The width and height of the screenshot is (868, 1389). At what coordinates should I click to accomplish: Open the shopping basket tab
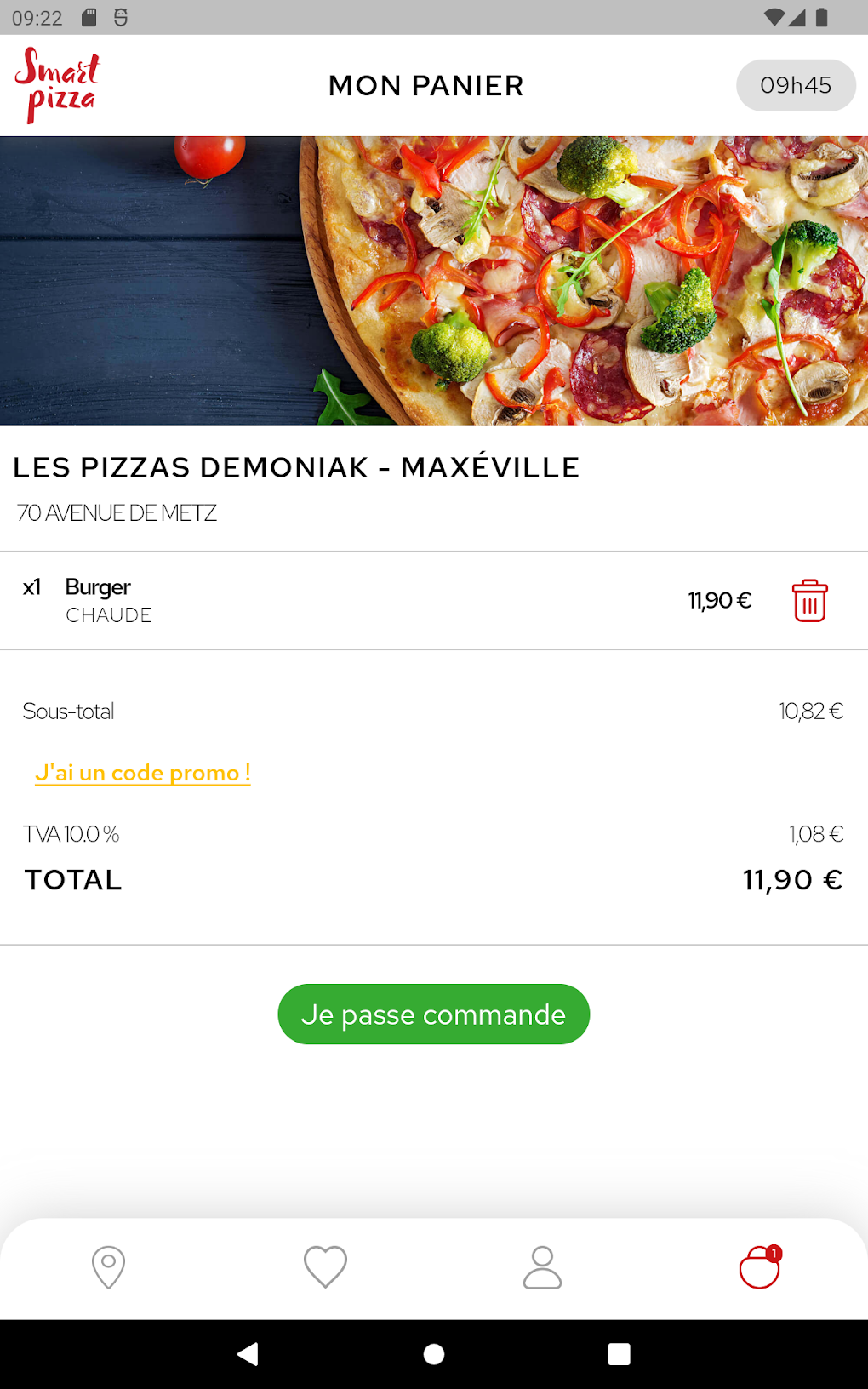coord(759,1267)
